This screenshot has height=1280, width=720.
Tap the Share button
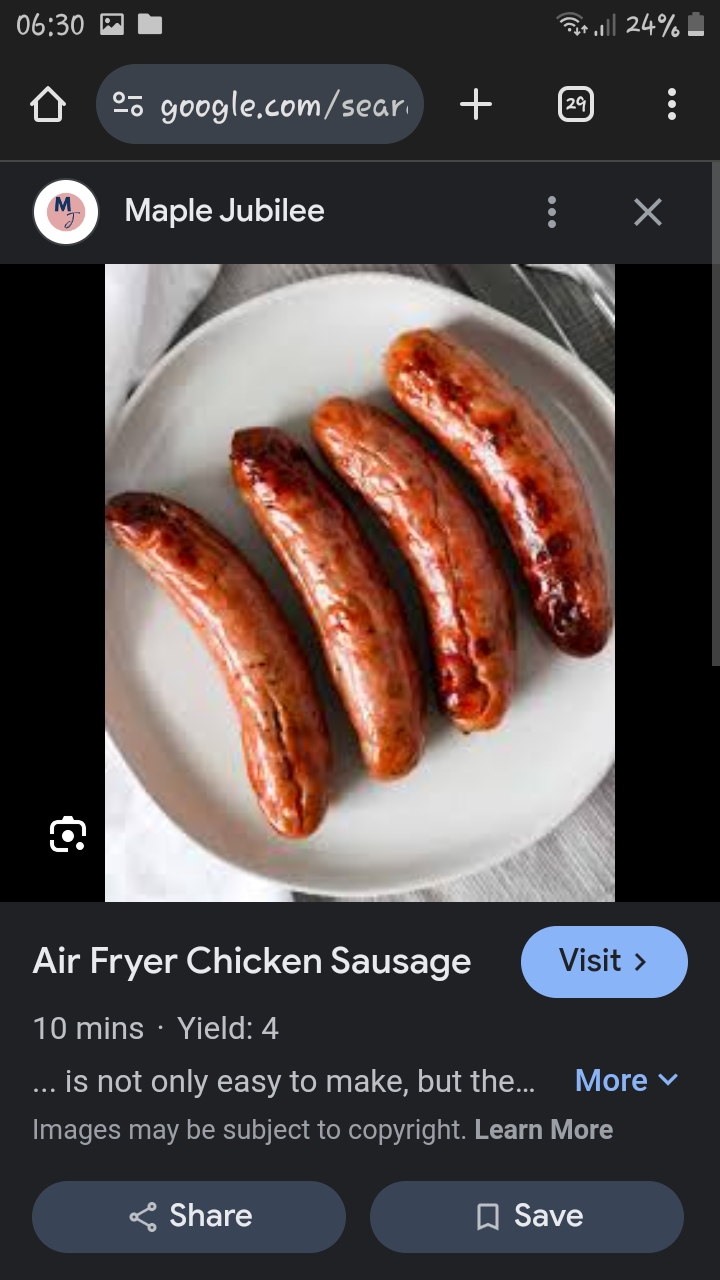(x=188, y=1215)
